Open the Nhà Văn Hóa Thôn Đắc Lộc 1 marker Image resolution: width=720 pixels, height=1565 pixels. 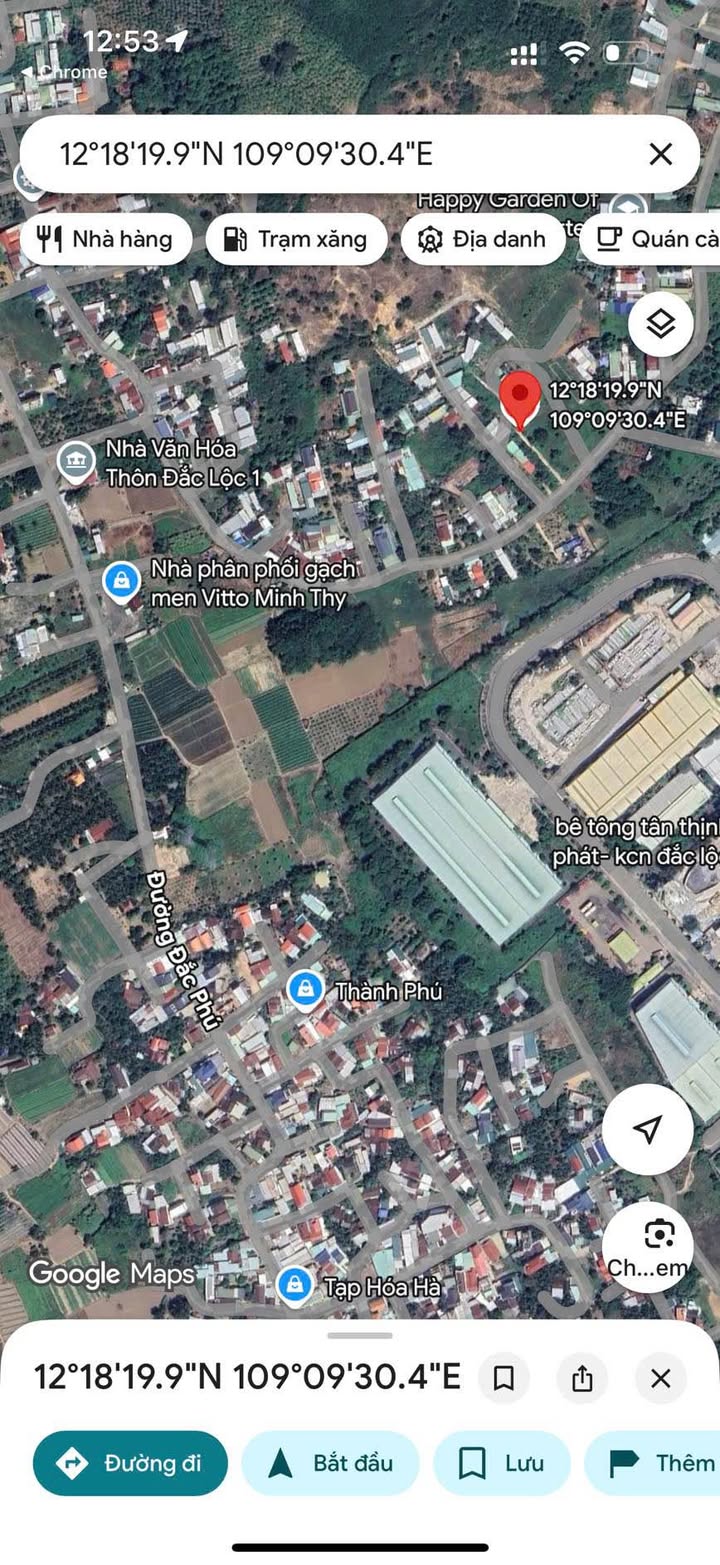click(76, 460)
